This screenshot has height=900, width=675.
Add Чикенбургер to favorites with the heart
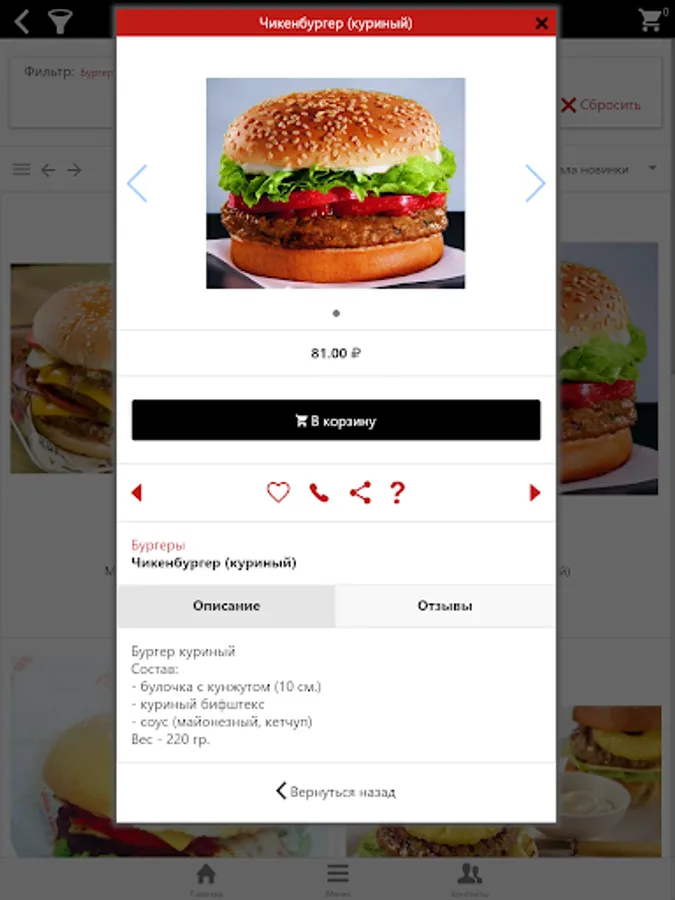278,492
